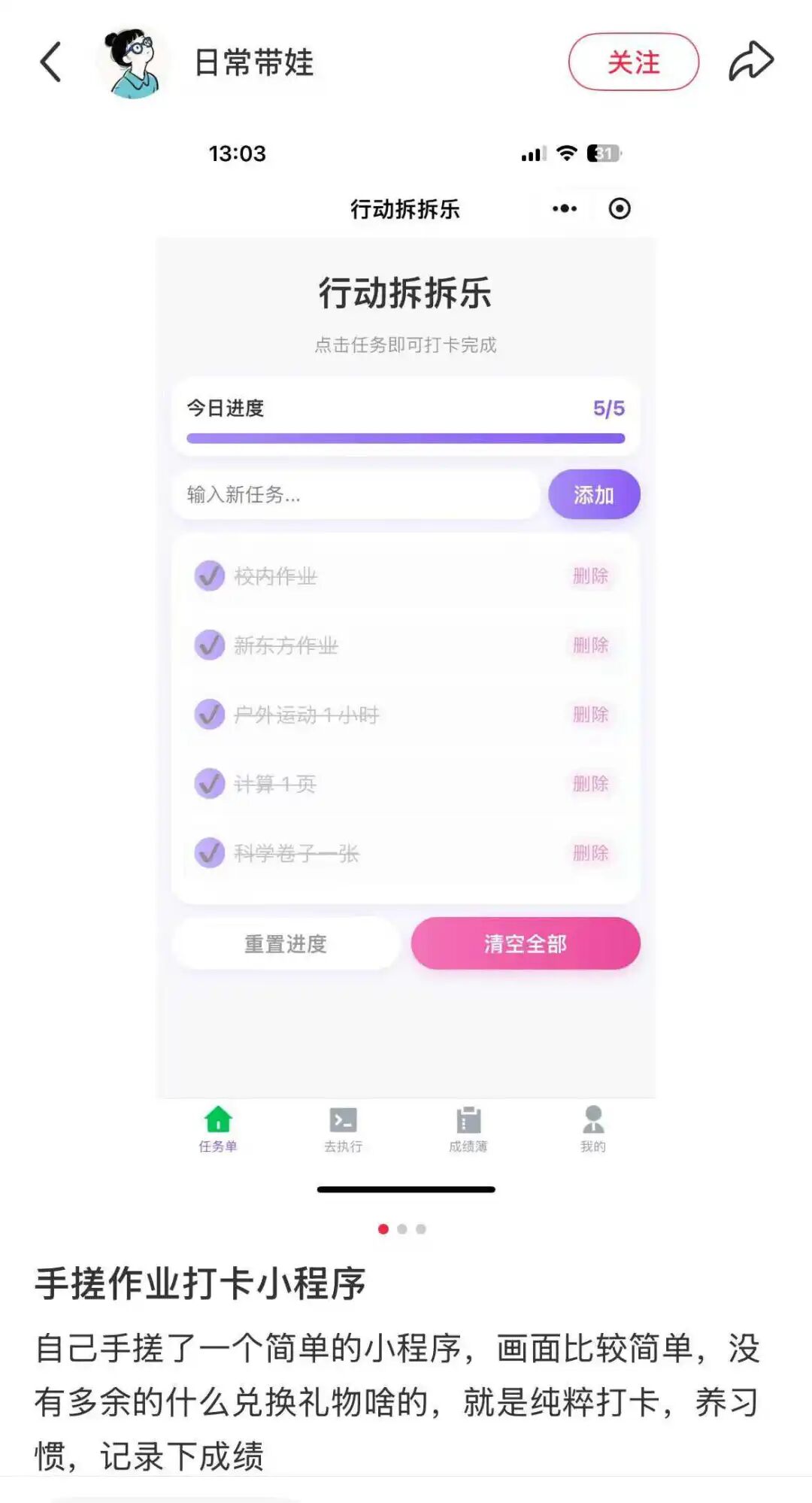The image size is (812, 1503).
Task: Open the 我的 person icon
Action: 594,1119
